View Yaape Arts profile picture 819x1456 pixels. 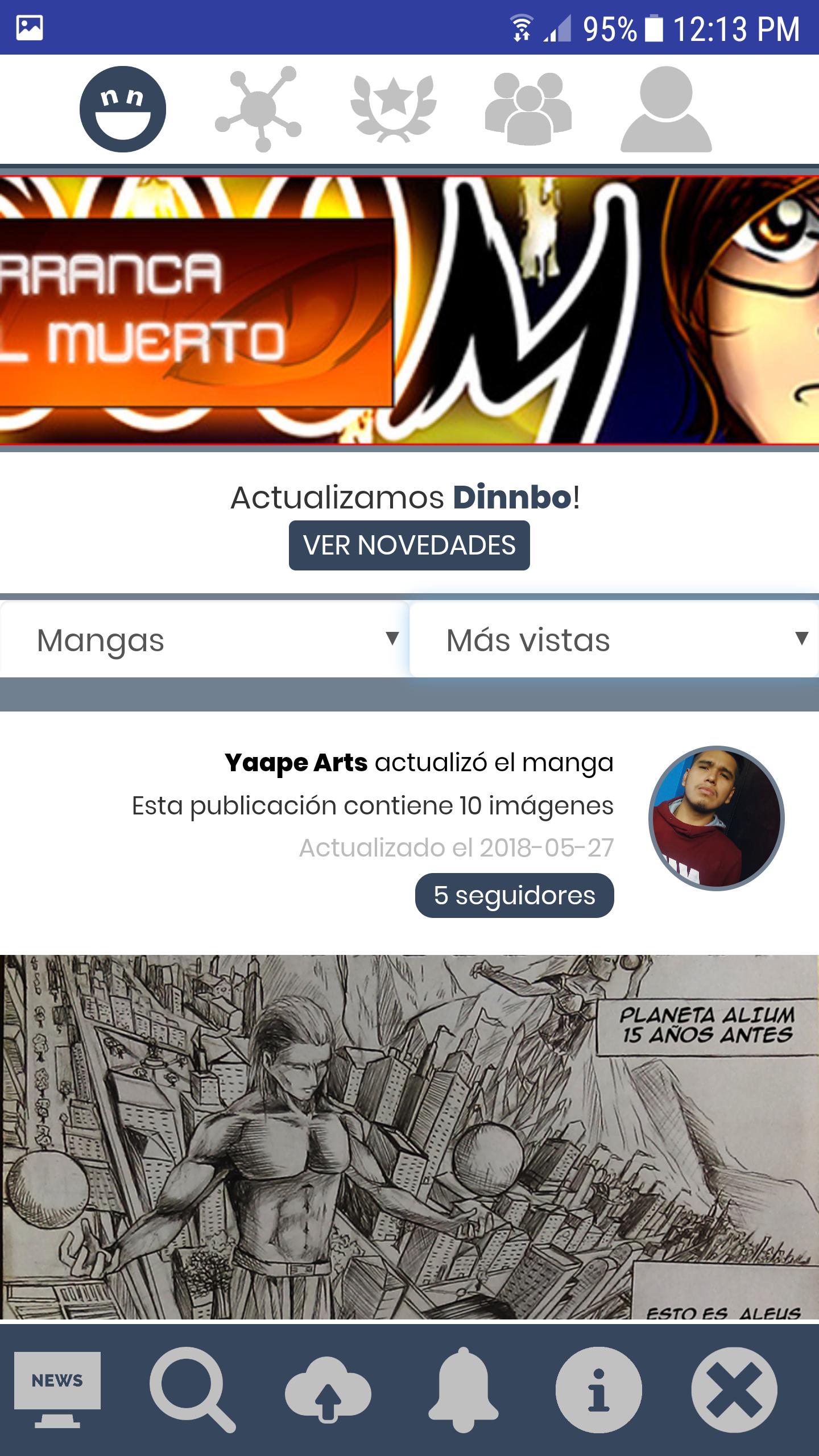coord(717,818)
